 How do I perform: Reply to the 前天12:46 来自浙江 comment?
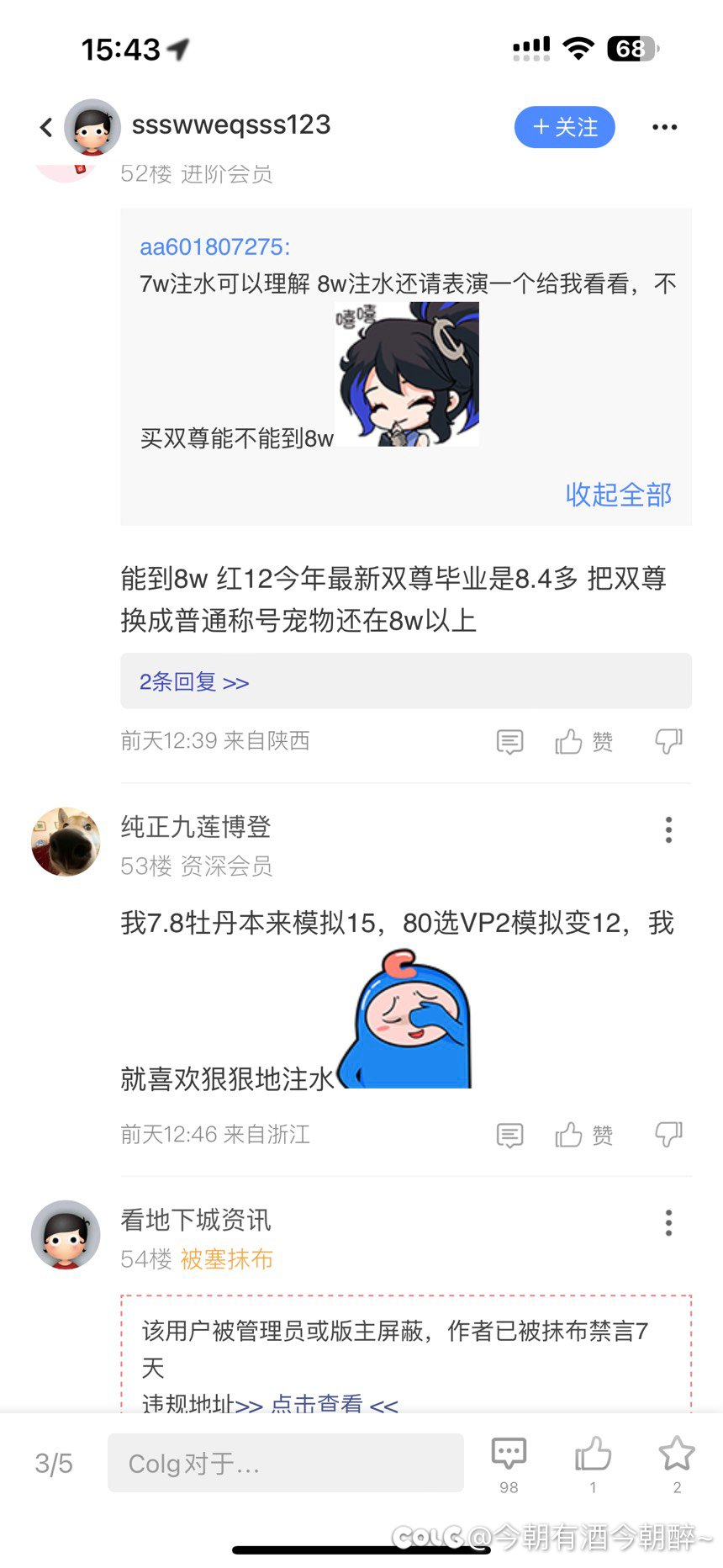pos(509,1135)
